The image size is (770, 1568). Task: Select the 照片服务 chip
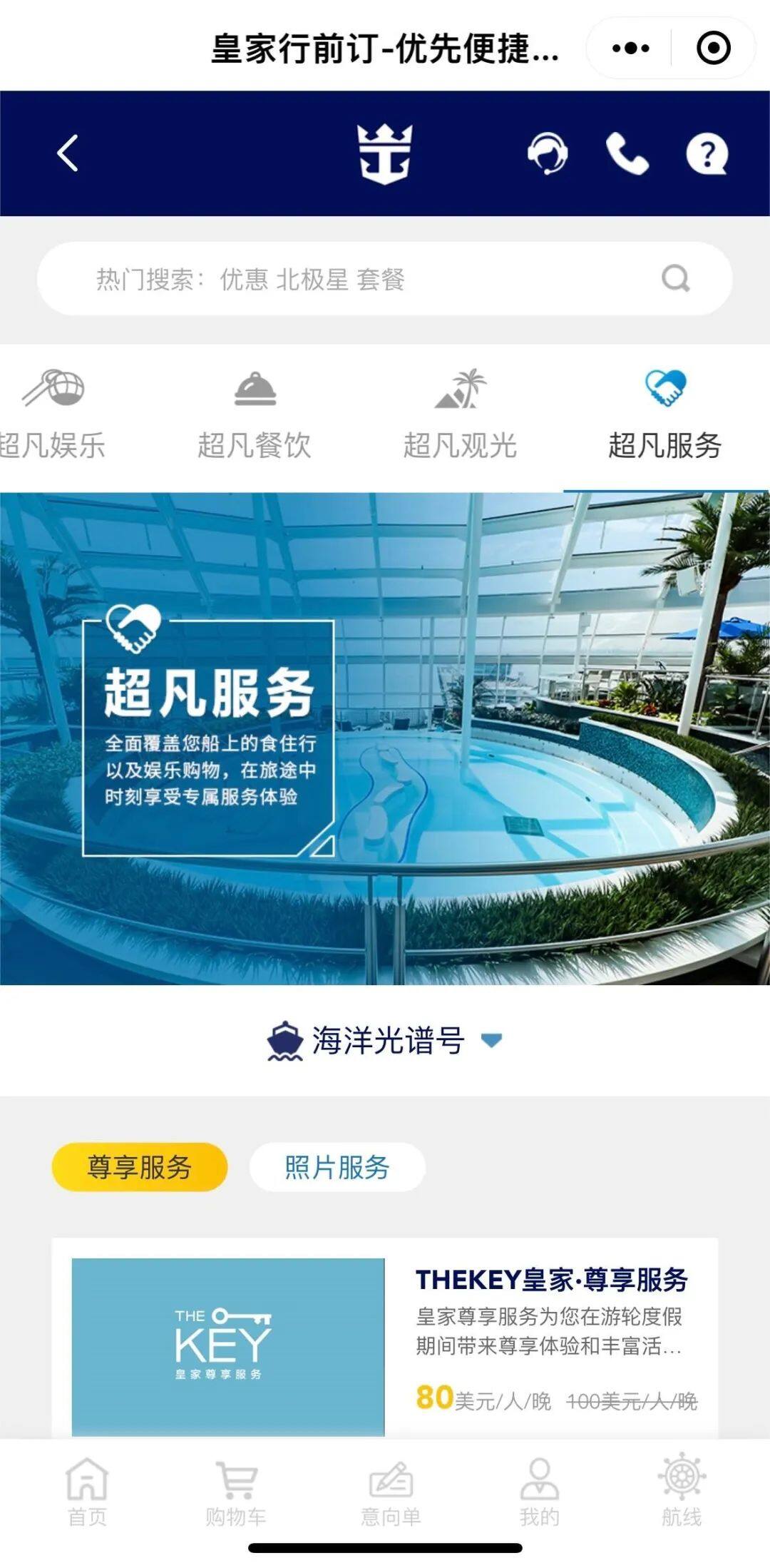[x=337, y=1167]
